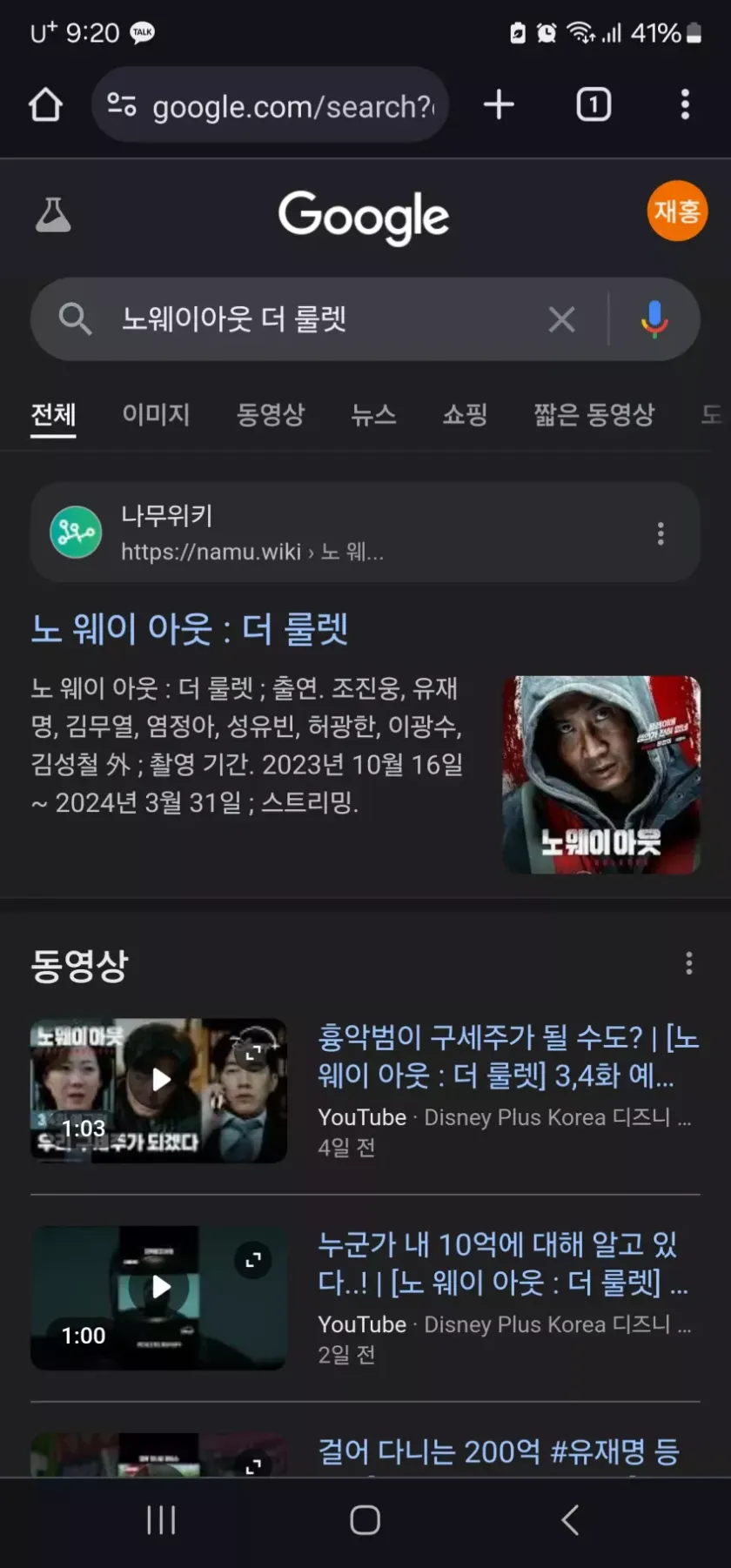This screenshot has width=731, height=1568.
Task: Open the 동영상 section options menu
Action: (688, 963)
